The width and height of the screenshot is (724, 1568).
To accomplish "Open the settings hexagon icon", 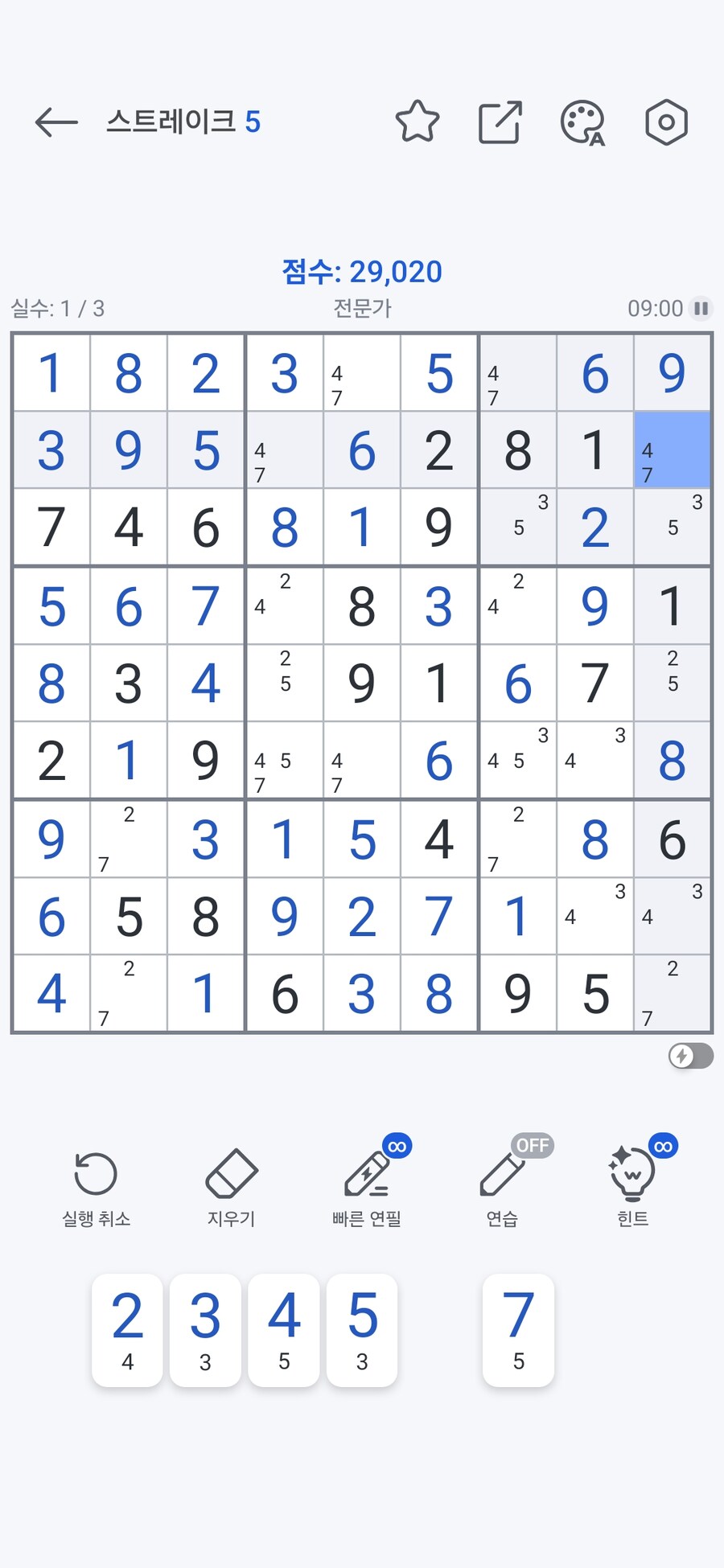I will click(666, 122).
